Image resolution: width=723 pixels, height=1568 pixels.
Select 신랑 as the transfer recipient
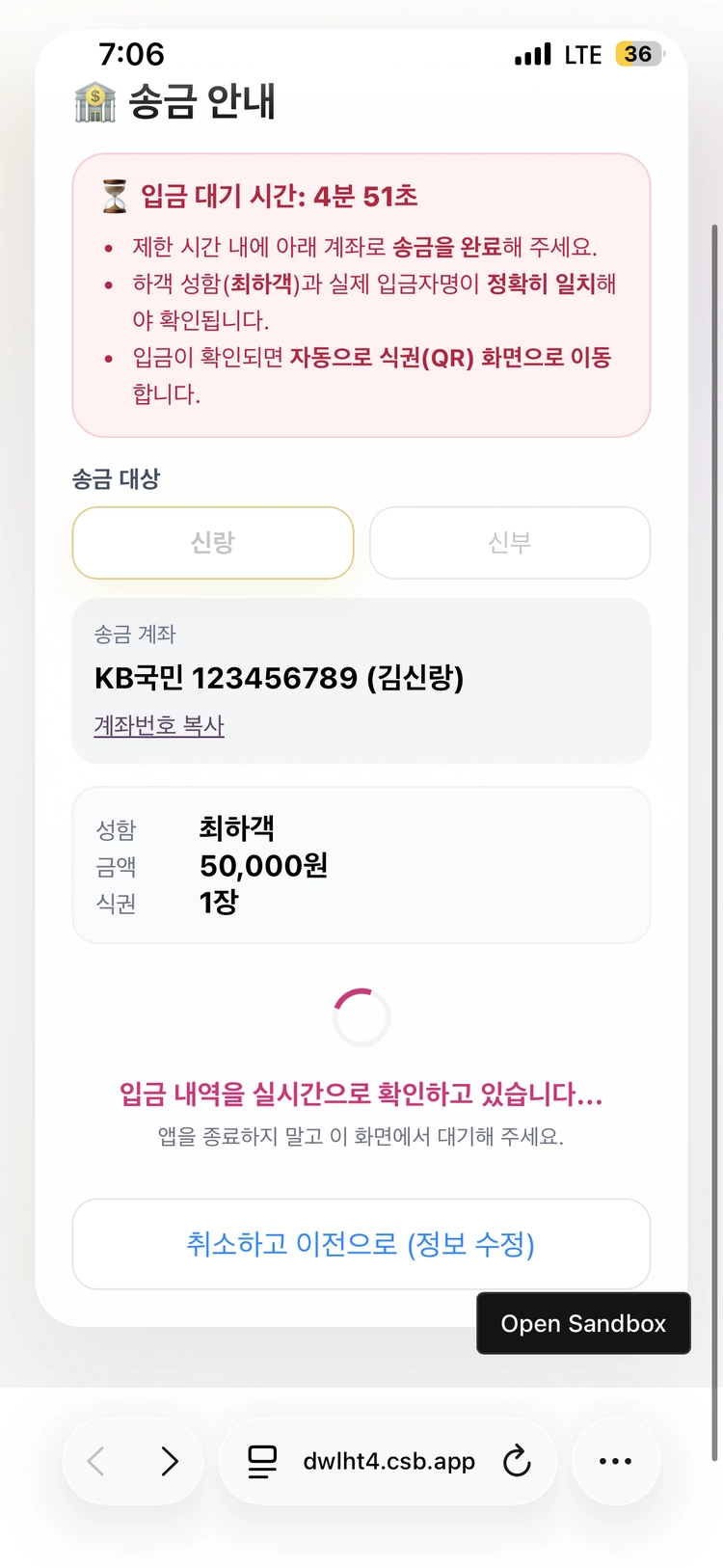[213, 543]
